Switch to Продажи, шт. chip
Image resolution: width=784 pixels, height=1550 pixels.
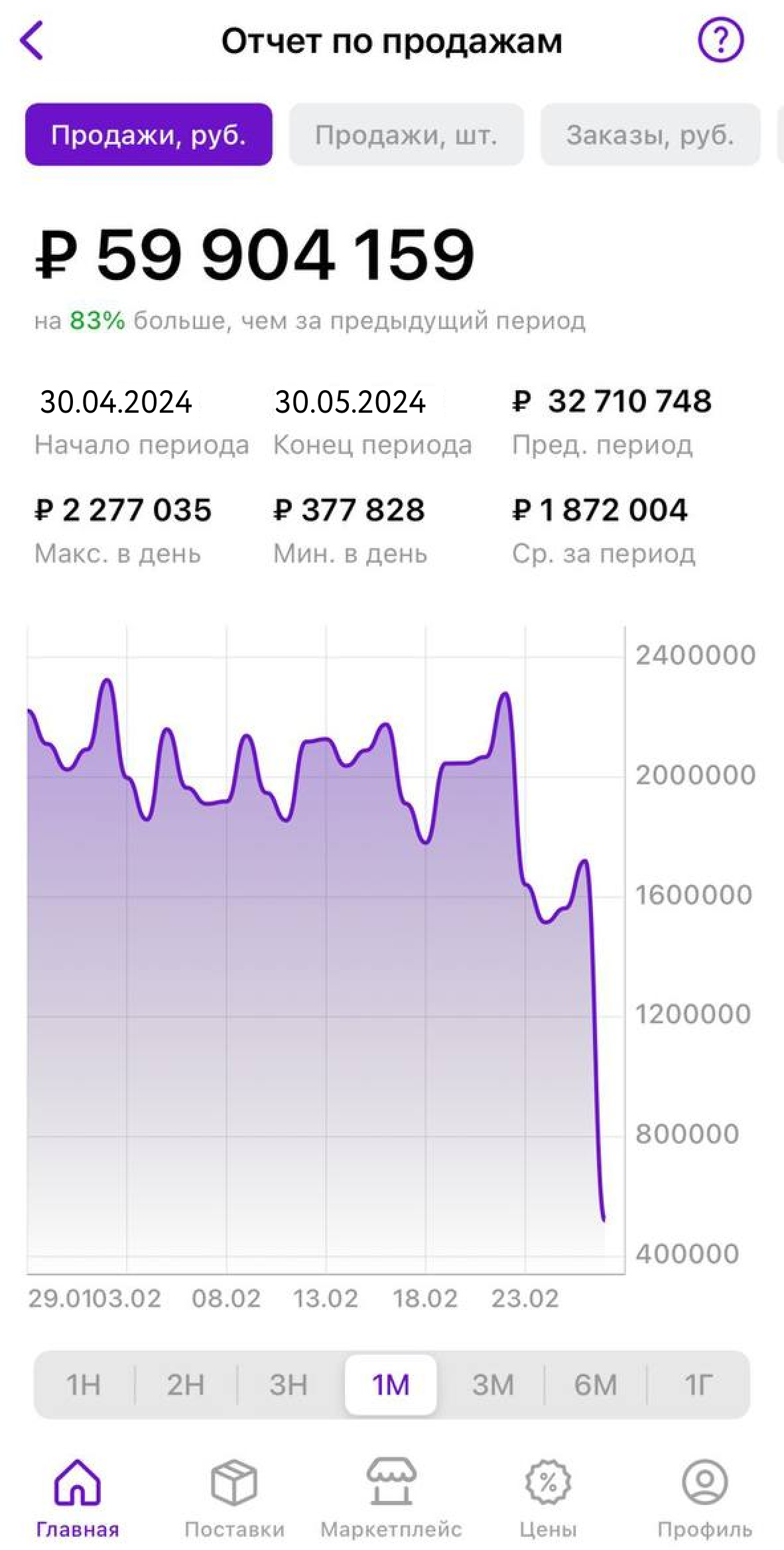(x=406, y=135)
